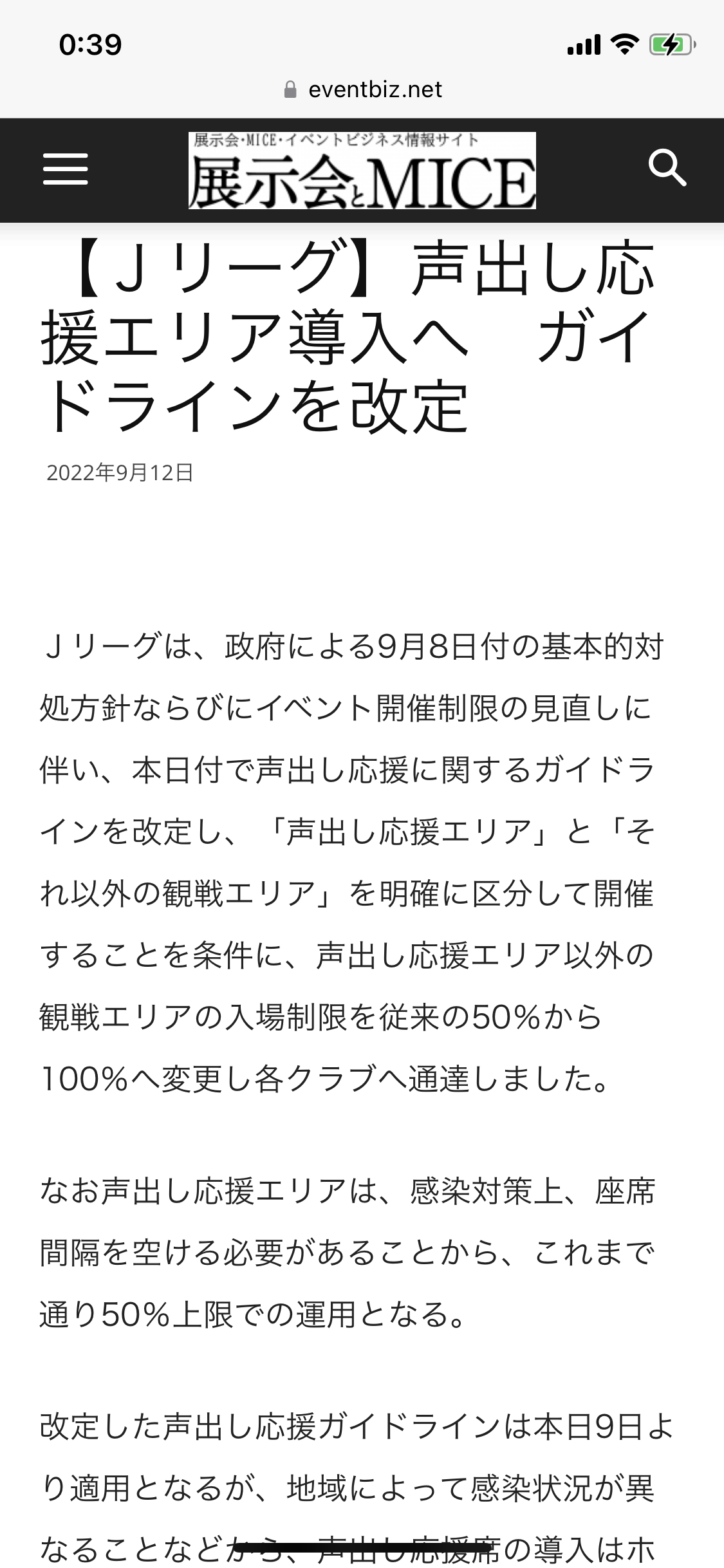Tap the eventbiz.net address bar
724x1568 pixels.
click(363, 89)
